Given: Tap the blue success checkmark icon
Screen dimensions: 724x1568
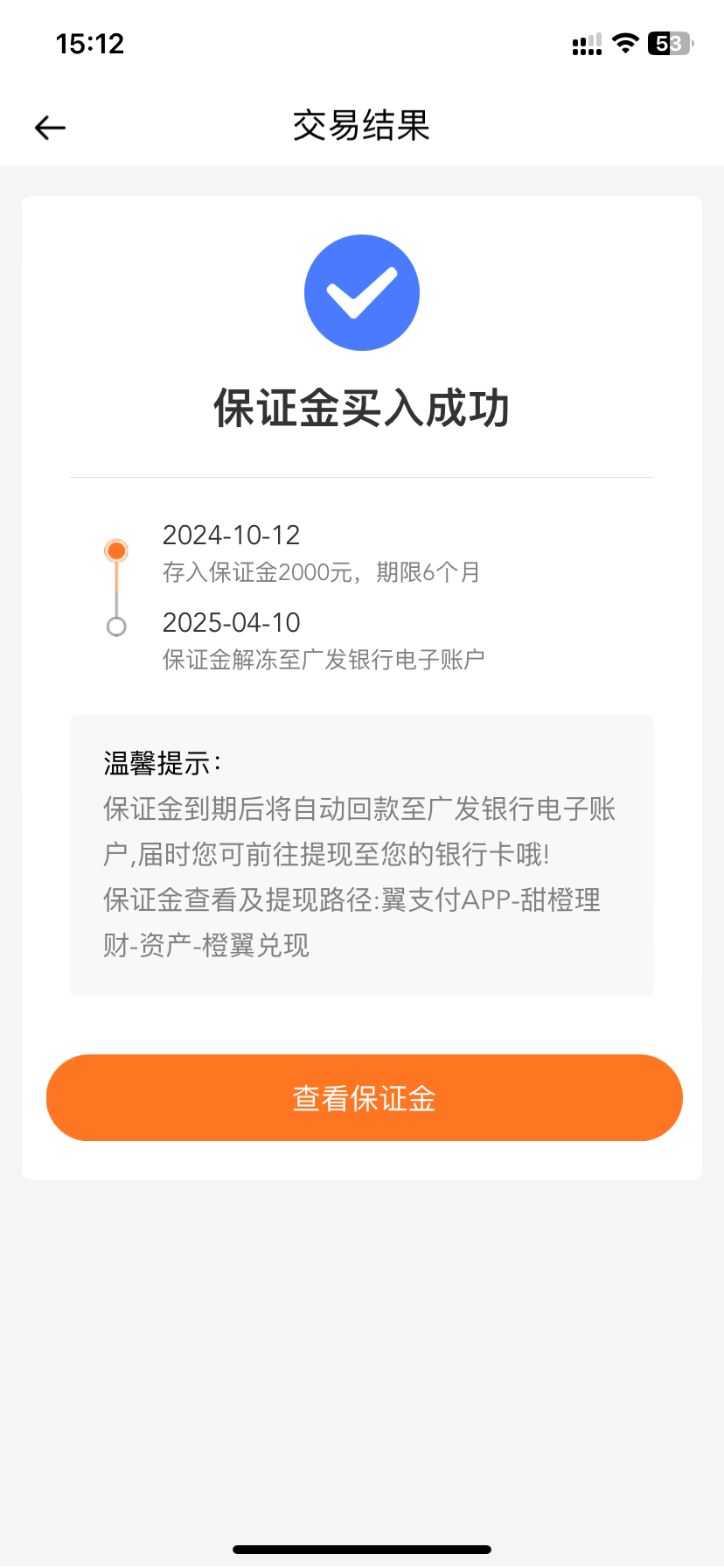Looking at the screenshot, I should (x=362, y=292).
